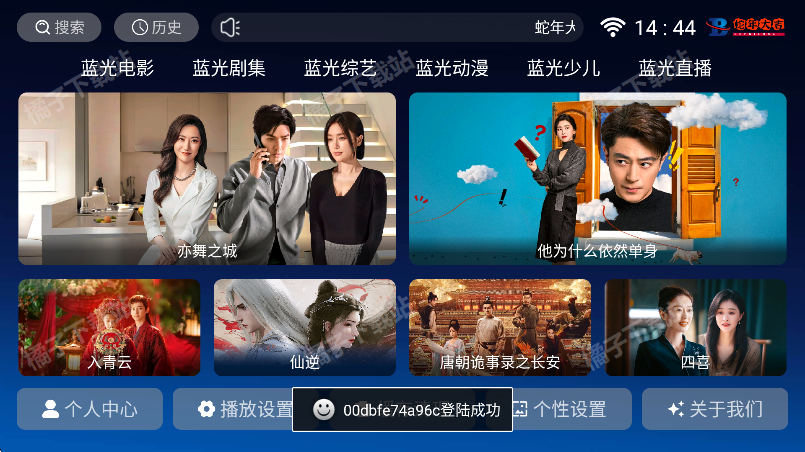805x452 pixels.
Task: Open the 蓝光少儿 tab
Action: [564, 68]
